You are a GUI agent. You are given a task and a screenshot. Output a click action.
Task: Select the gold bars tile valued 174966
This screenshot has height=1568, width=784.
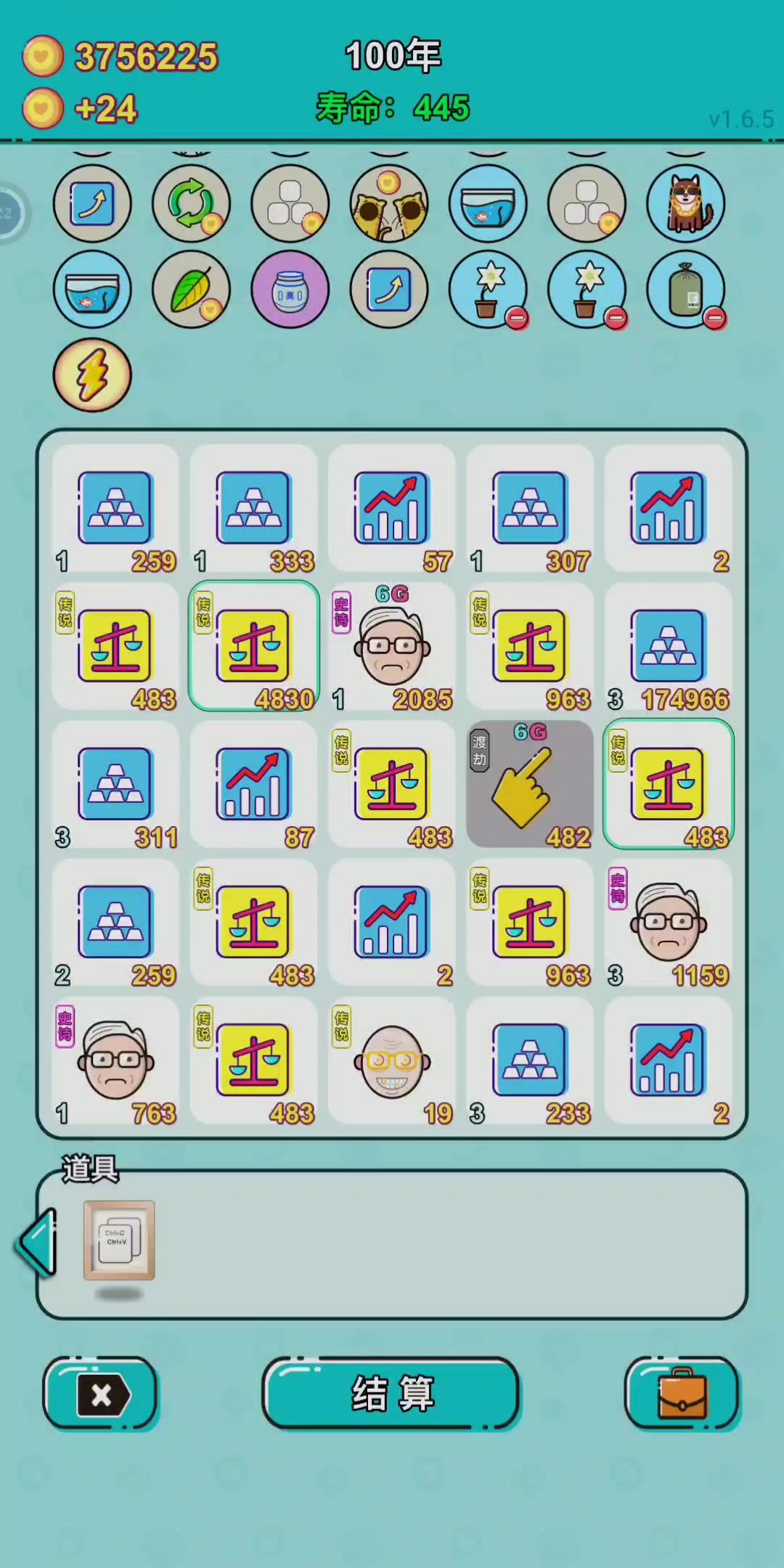pyautogui.click(x=668, y=647)
